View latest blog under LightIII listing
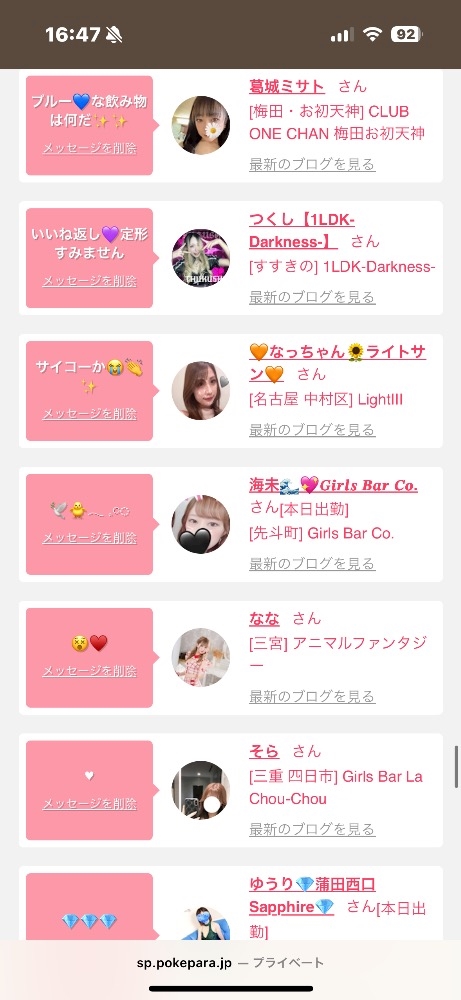This screenshot has width=461, height=1000. [x=312, y=430]
